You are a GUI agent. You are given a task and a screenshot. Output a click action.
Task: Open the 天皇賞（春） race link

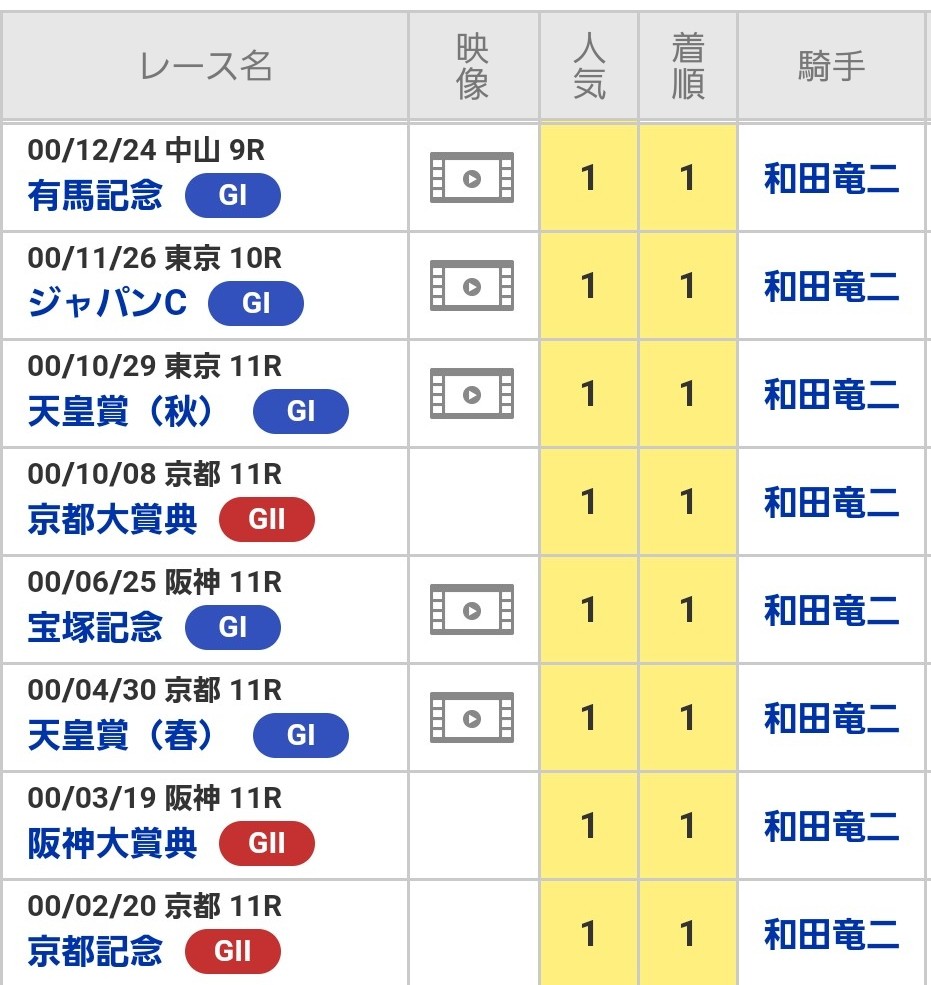(121, 736)
